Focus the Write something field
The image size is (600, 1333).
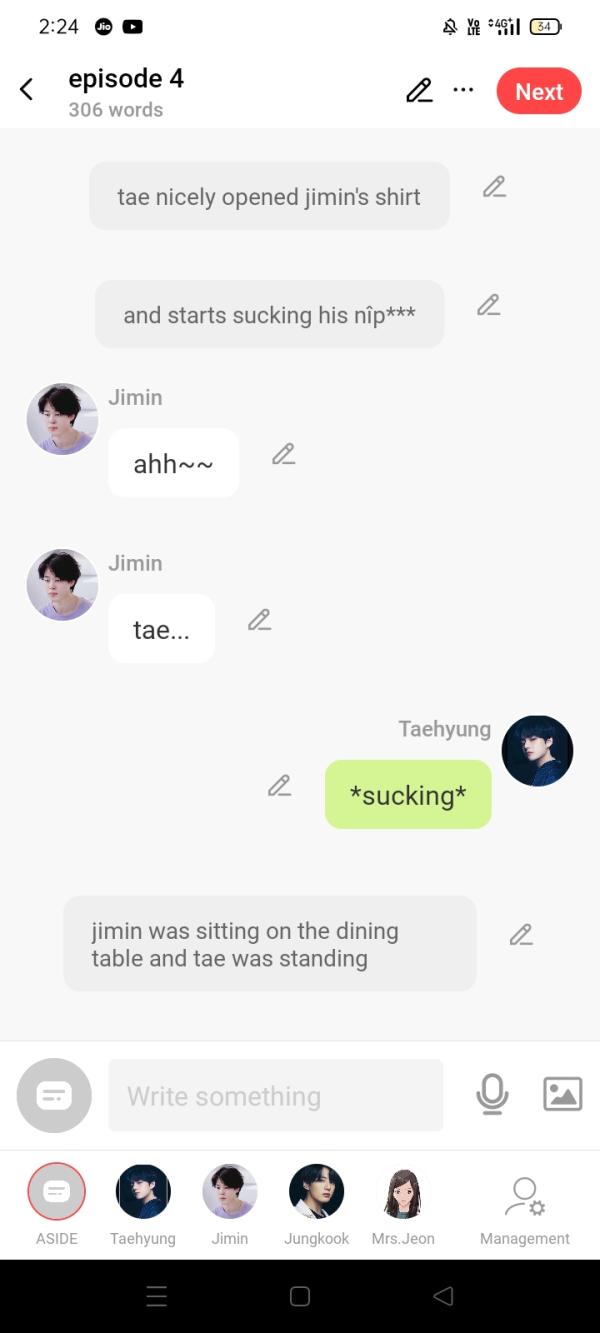pyautogui.click(x=275, y=1096)
